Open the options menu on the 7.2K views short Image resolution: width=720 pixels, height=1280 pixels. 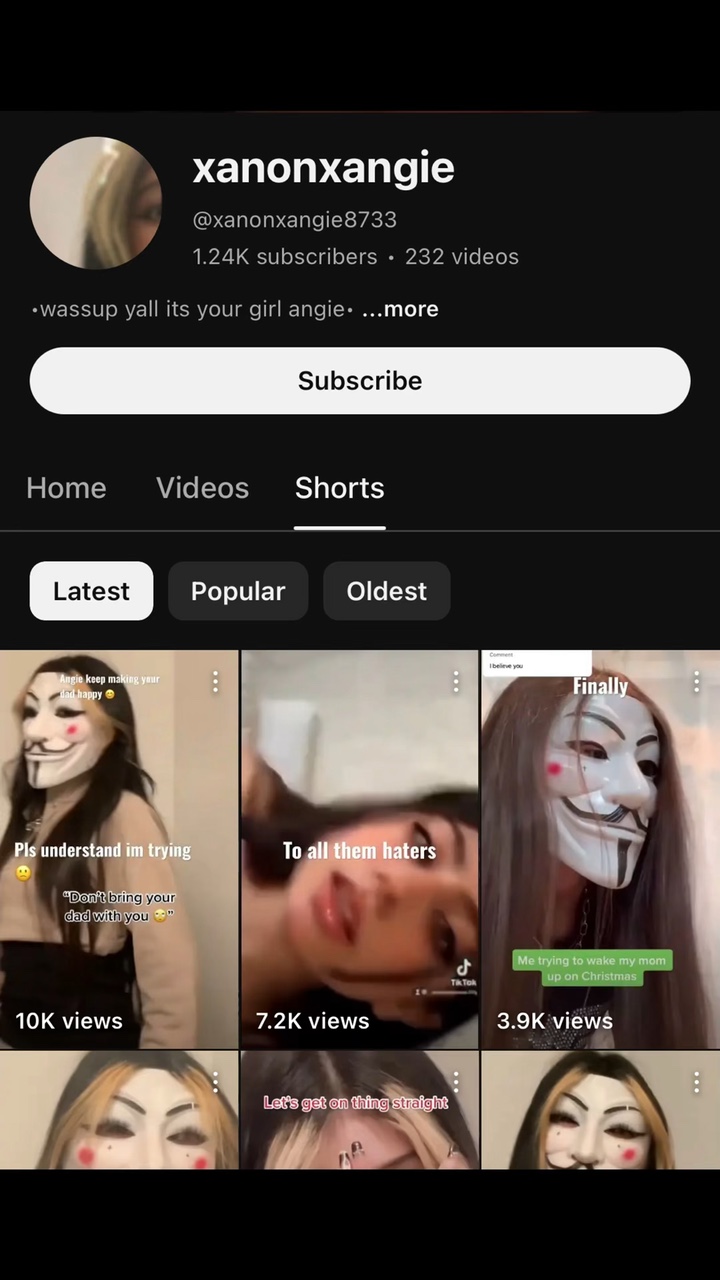point(456,682)
